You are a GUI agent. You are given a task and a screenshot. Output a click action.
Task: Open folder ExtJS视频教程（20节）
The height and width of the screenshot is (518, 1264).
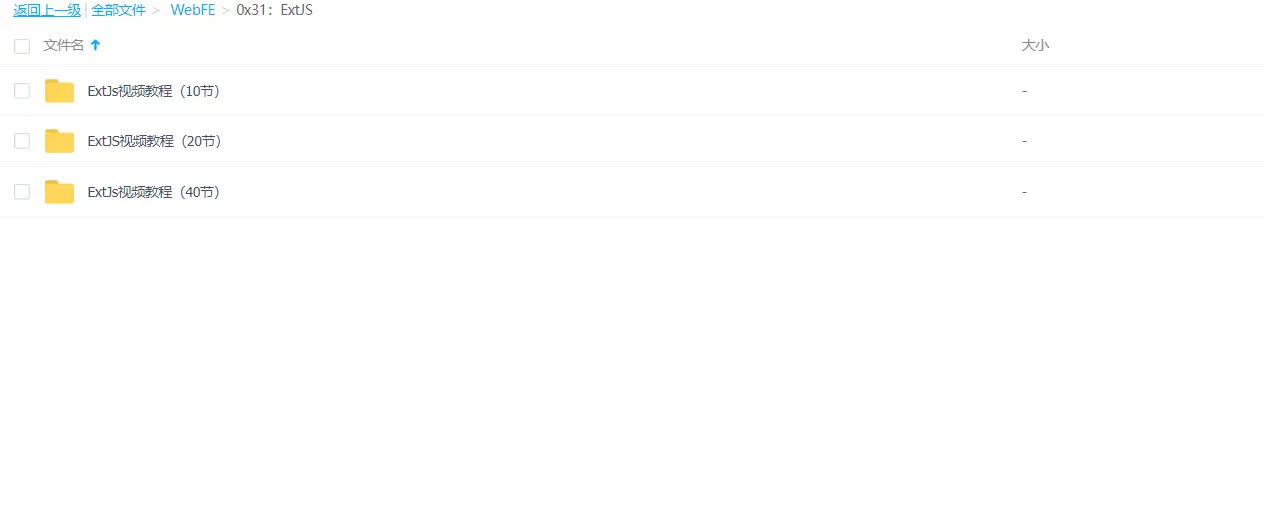click(x=154, y=141)
